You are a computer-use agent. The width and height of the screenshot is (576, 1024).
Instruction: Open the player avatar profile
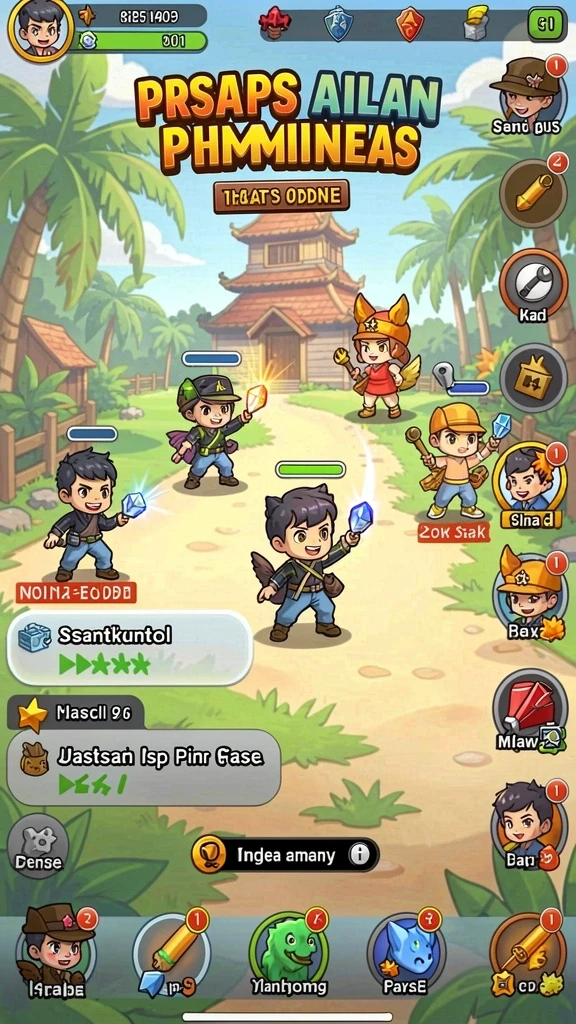coord(40,29)
